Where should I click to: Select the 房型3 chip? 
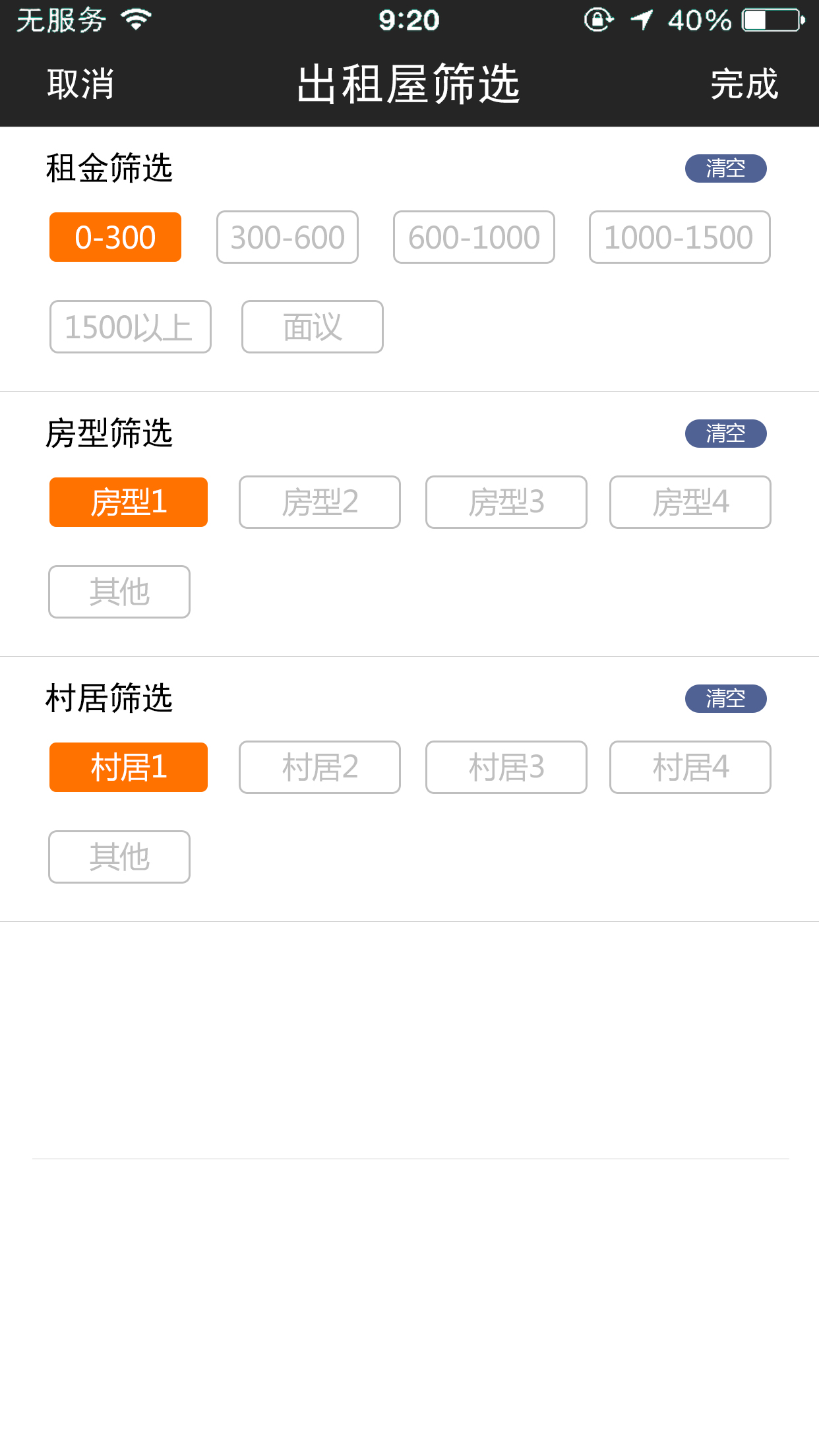coord(506,502)
